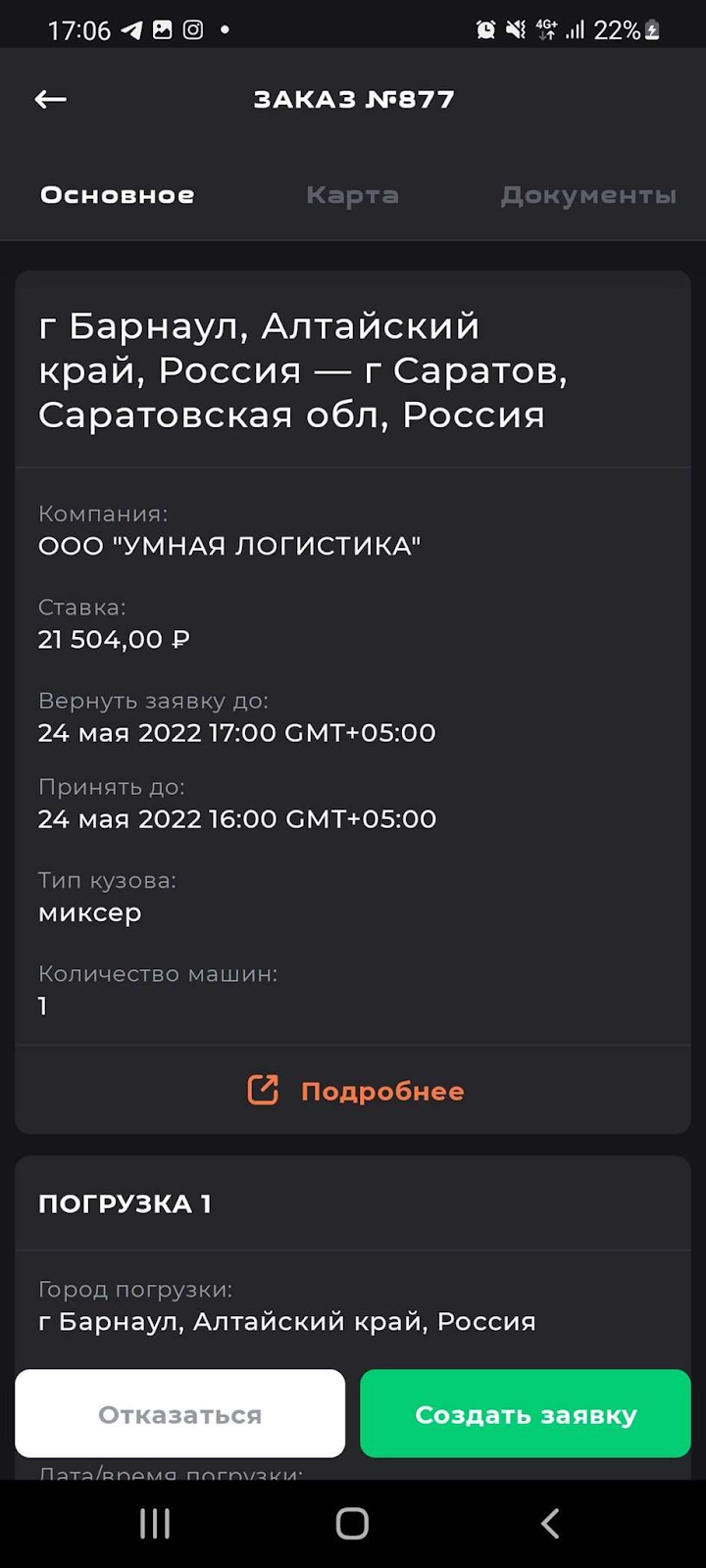The image size is (706, 1568).
Task: Go to the home screen via system button
Action: (x=353, y=1523)
